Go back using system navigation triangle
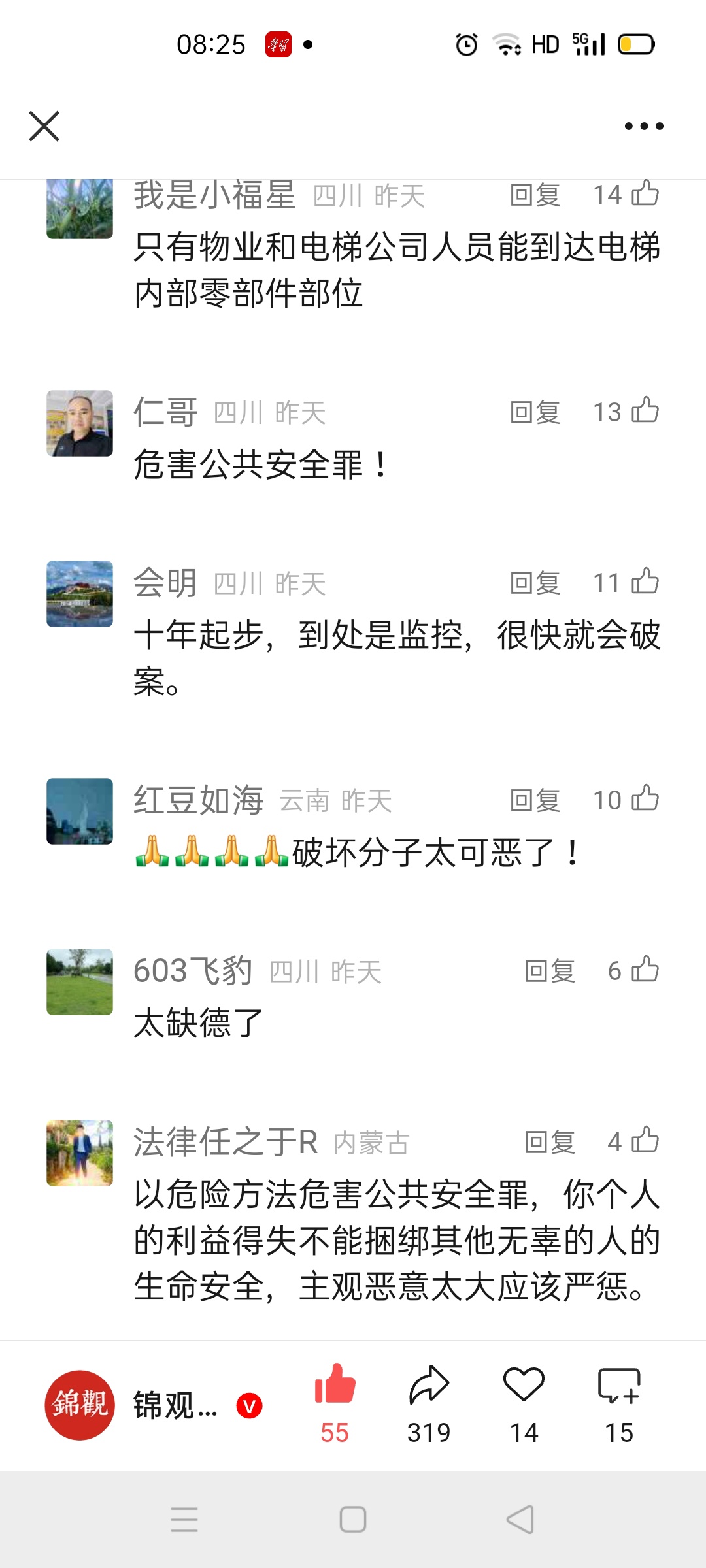The width and height of the screenshot is (706, 1568). point(521,1520)
